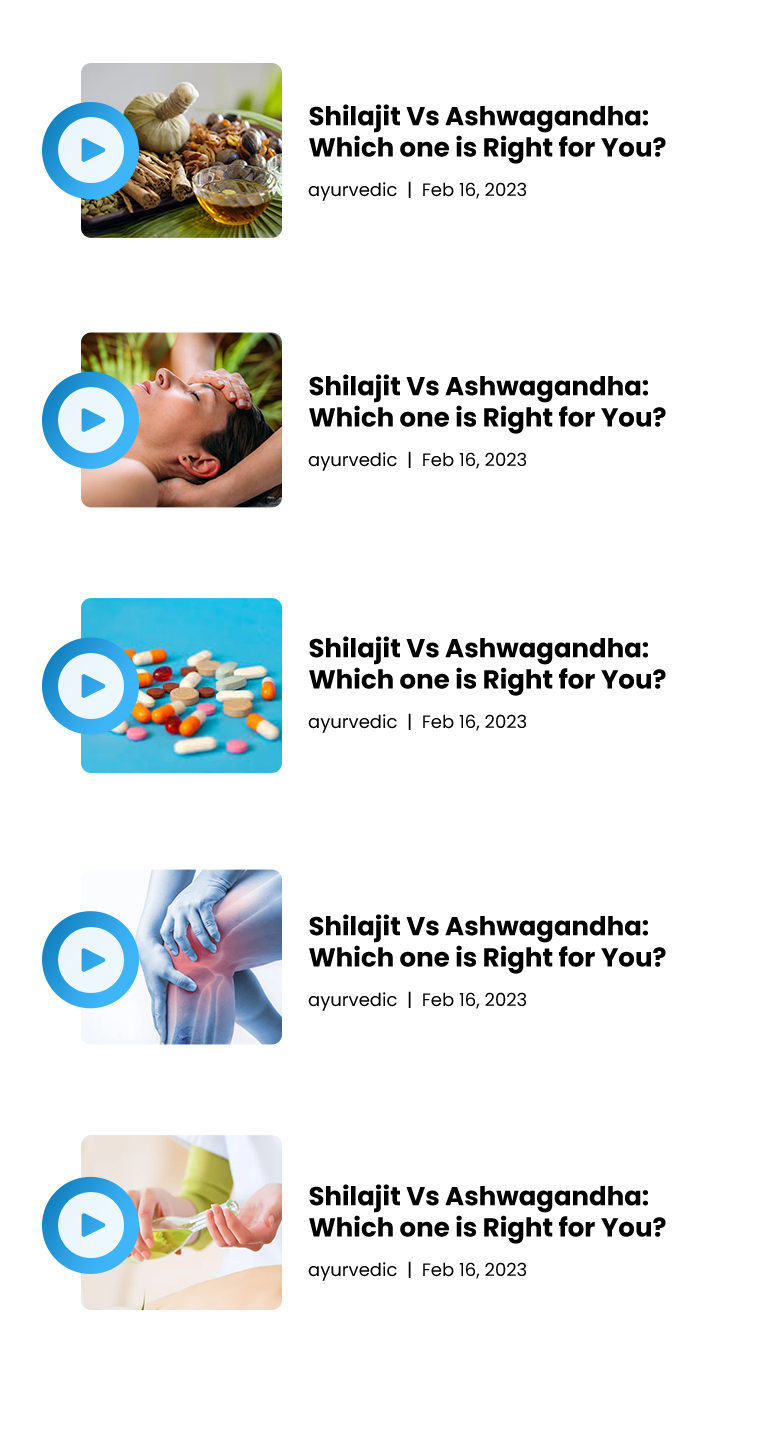The width and height of the screenshot is (773, 1431).
Task: Start the video with colorful pills thumbnail
Action: 91,686
